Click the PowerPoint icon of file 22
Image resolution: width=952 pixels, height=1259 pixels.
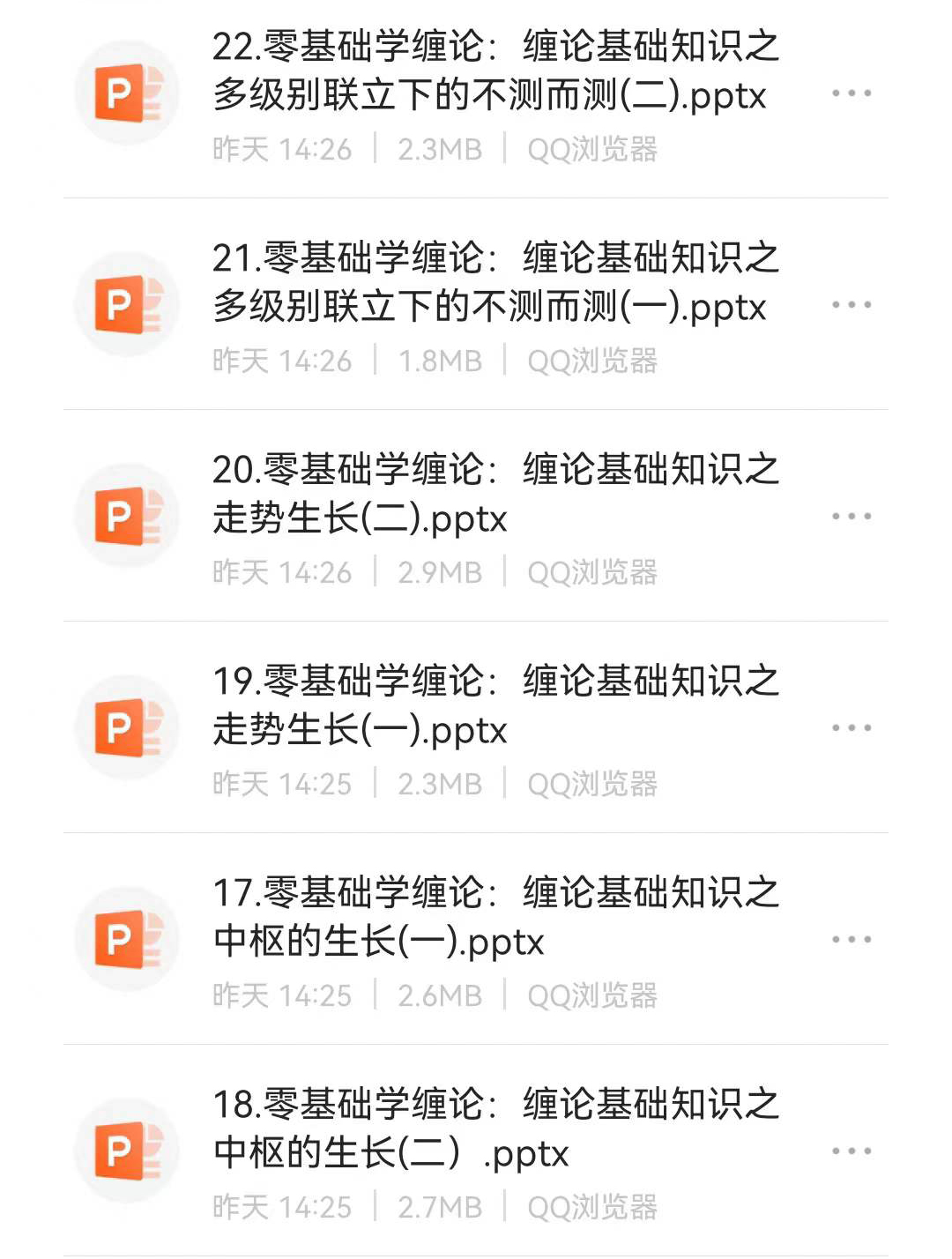coord(126,91)
